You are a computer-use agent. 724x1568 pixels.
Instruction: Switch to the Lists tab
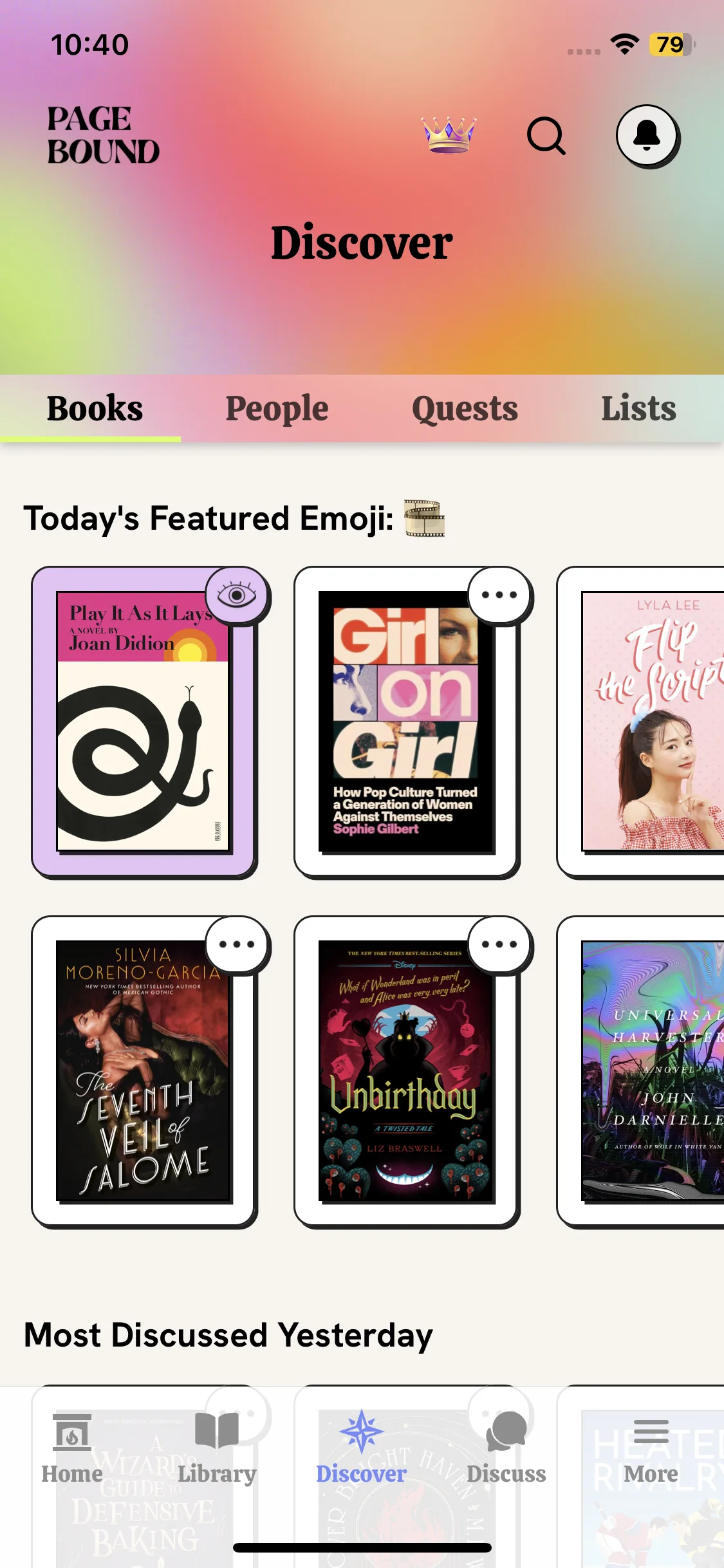point(638,408)
